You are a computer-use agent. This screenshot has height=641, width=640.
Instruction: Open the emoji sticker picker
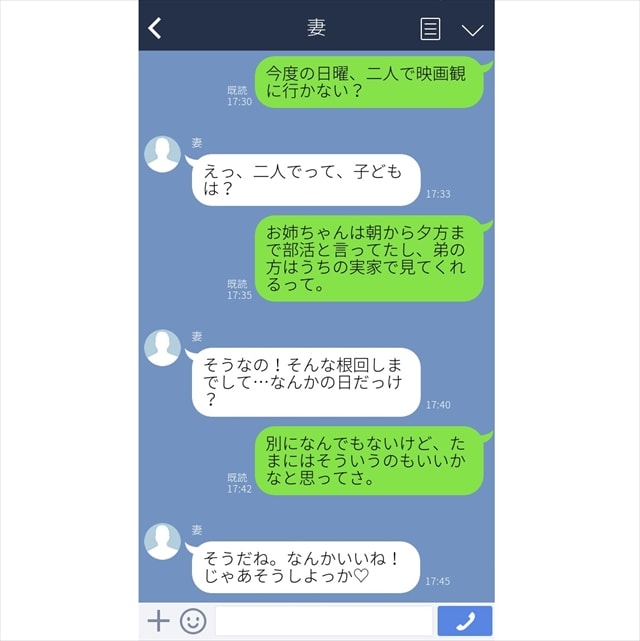coord(193,621)
